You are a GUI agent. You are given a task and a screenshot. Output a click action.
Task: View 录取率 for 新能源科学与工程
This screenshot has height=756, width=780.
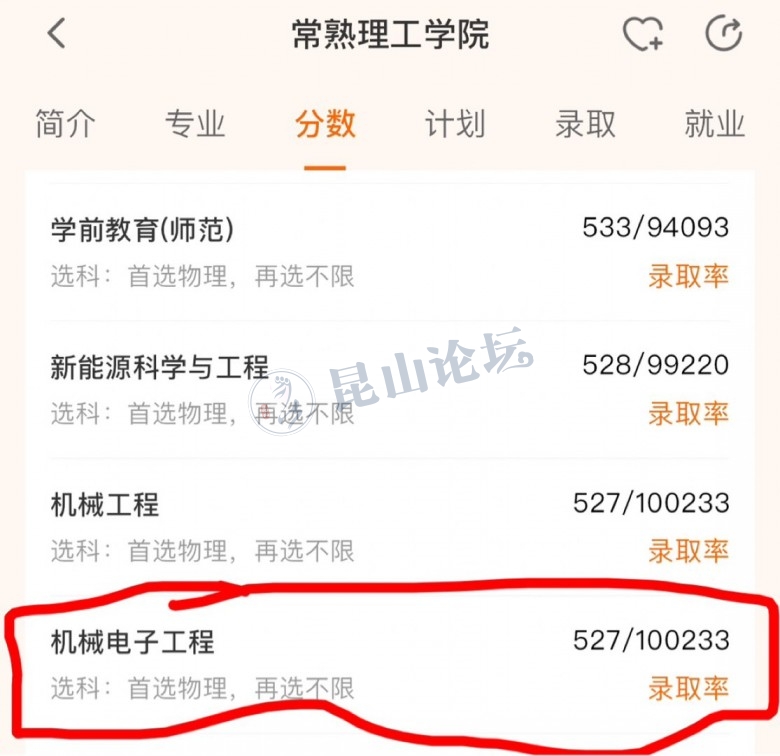(688, 413)
